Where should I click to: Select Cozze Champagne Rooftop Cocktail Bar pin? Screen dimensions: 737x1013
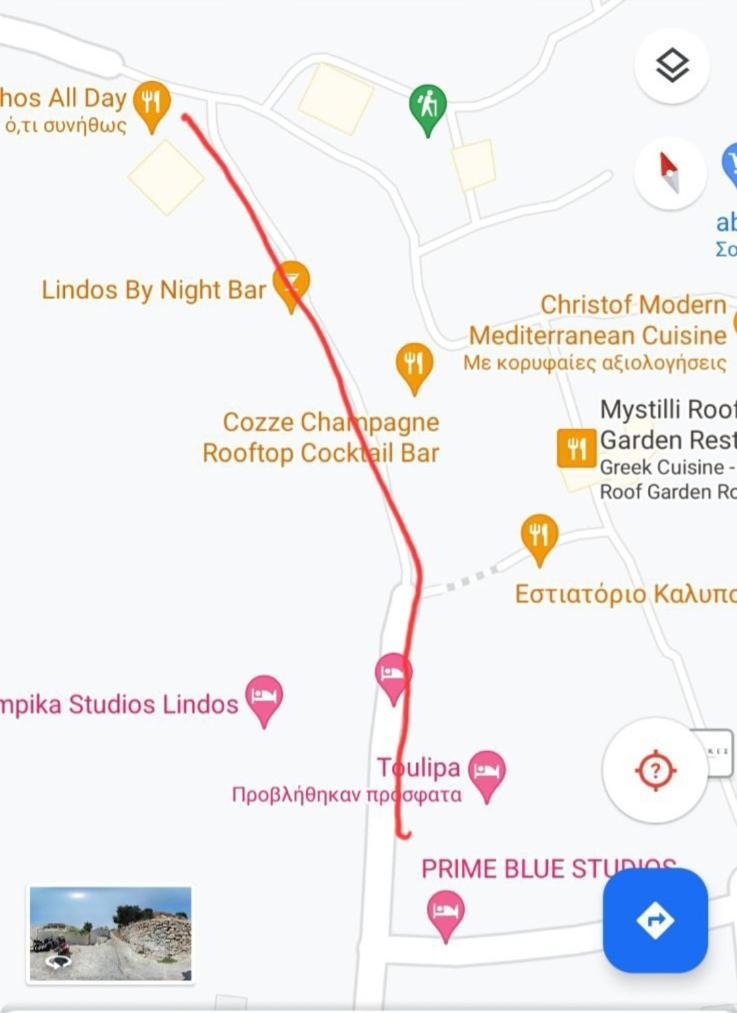(413, 366)
